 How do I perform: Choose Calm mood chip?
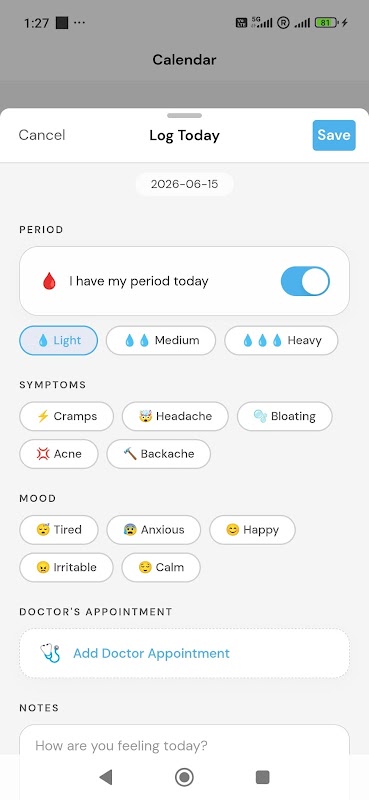(x=161, y=567)
